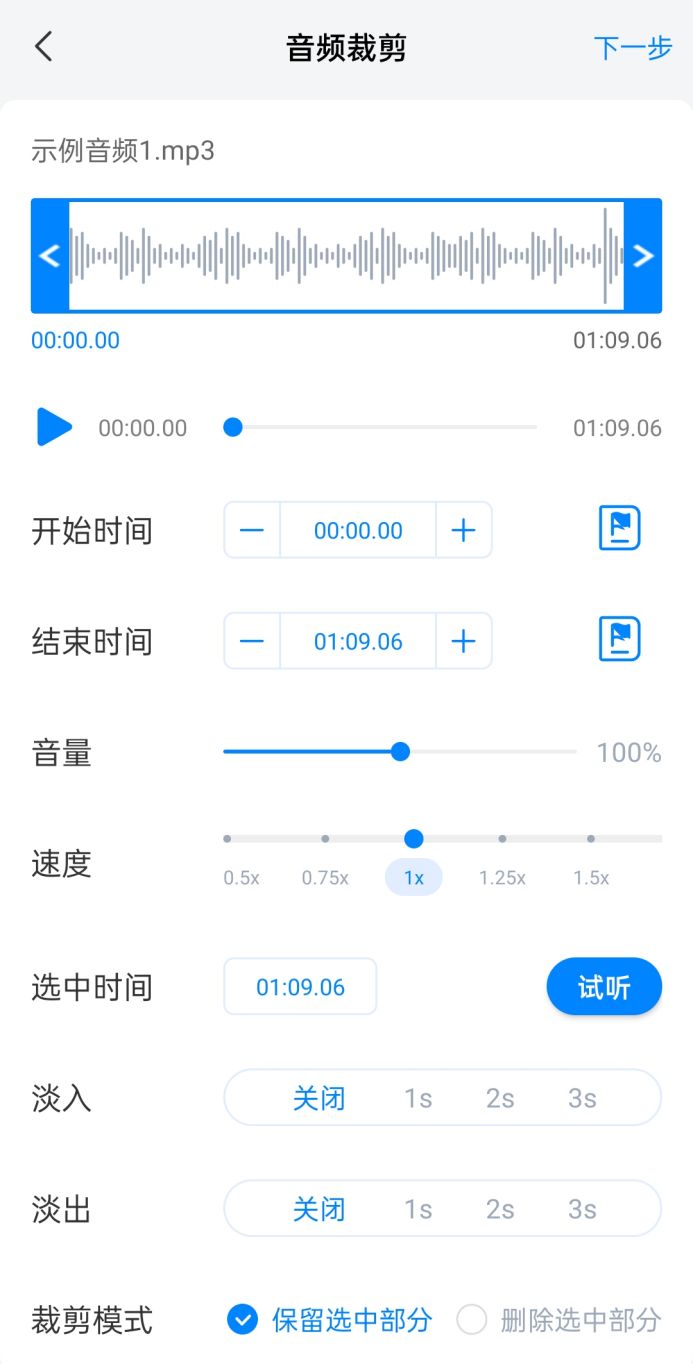Set 淡入 fade-in to 1s
The height and width of the screenshot is (1364, 693).
click(418, 1098)
